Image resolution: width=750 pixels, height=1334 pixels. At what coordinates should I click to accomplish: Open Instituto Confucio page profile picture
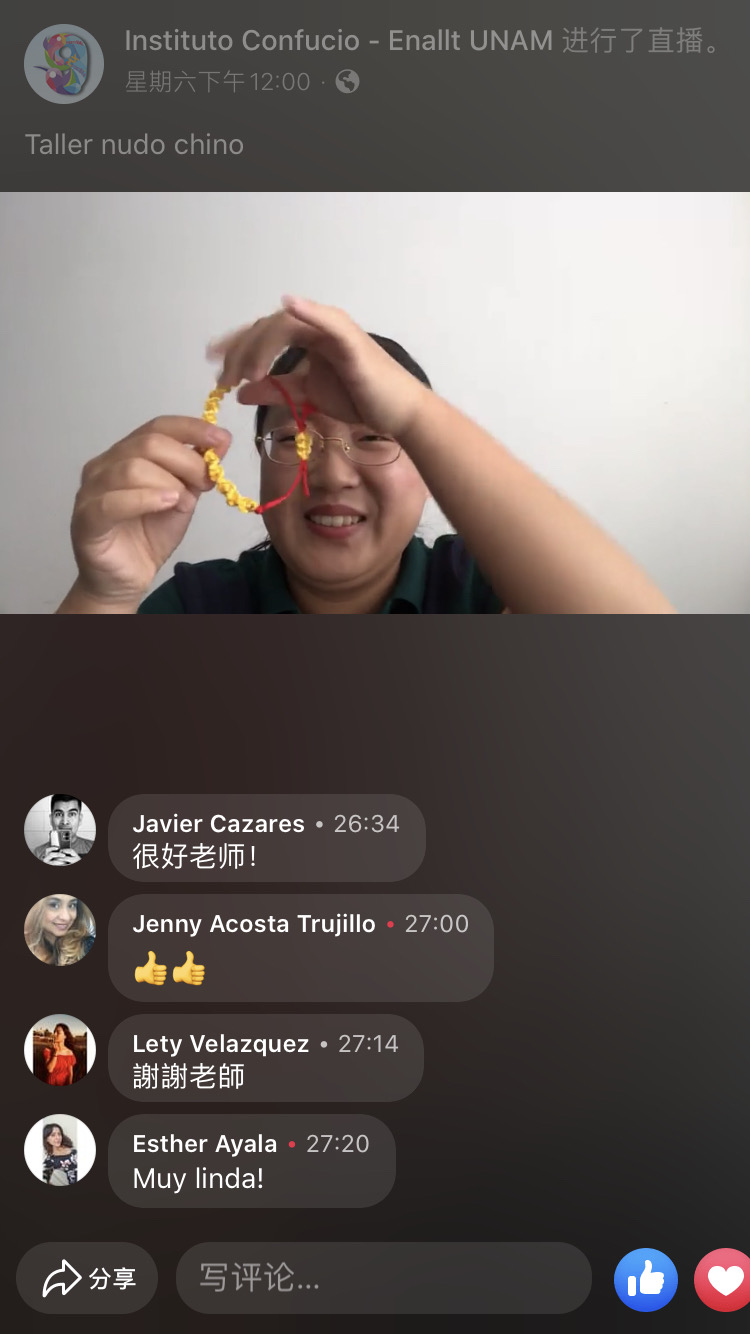pos(64,64)
